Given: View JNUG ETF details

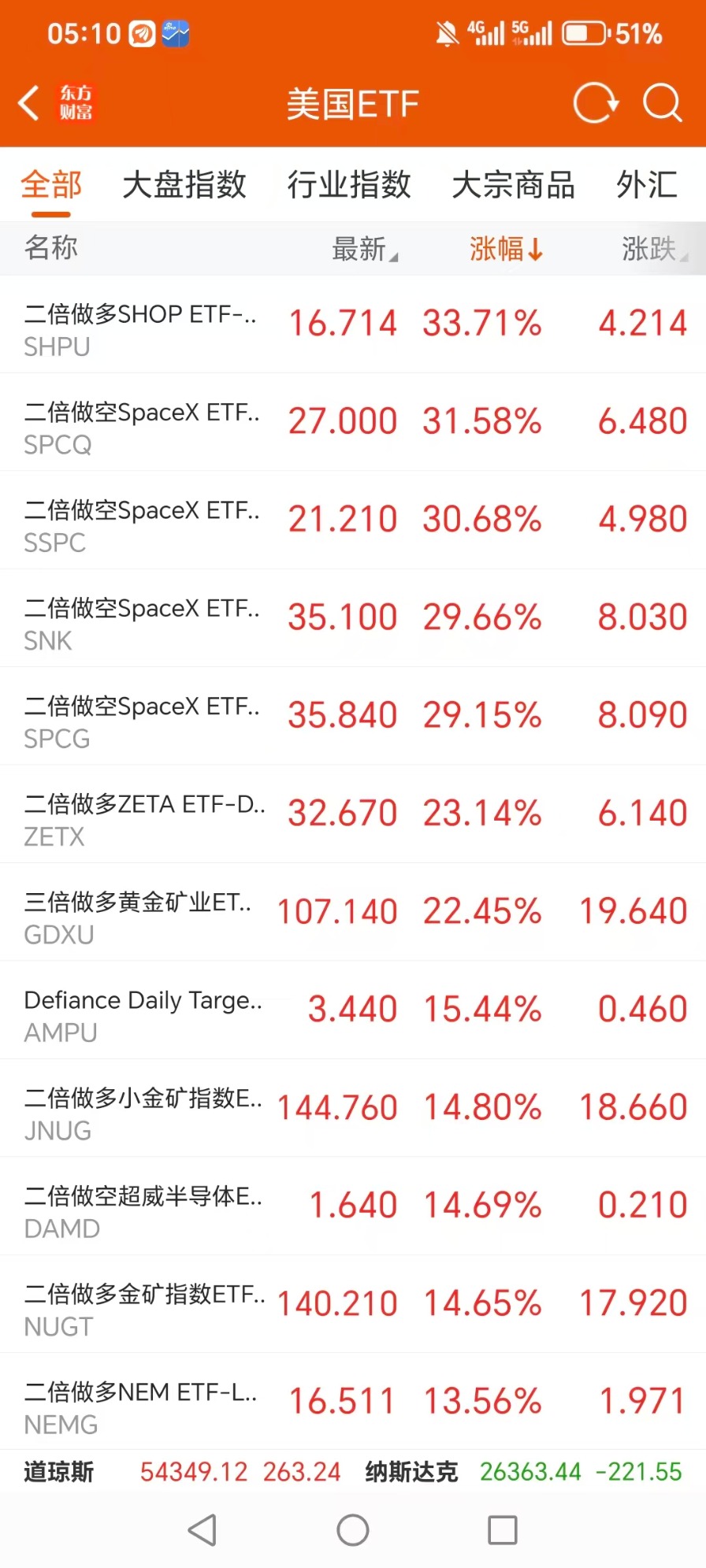Looking at the screenshot, I should pos(353,1108).
